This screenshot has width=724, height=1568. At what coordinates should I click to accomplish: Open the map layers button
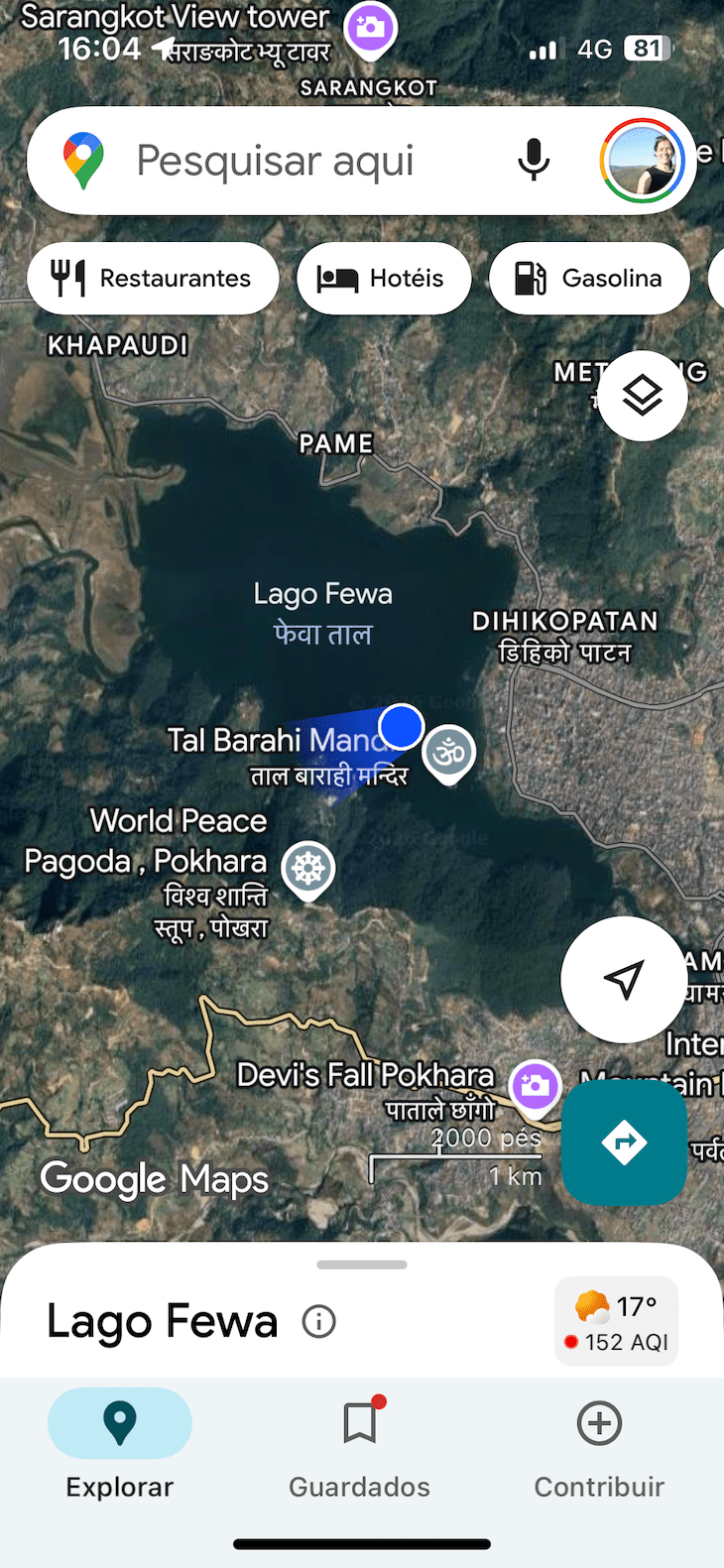point(643,396)
